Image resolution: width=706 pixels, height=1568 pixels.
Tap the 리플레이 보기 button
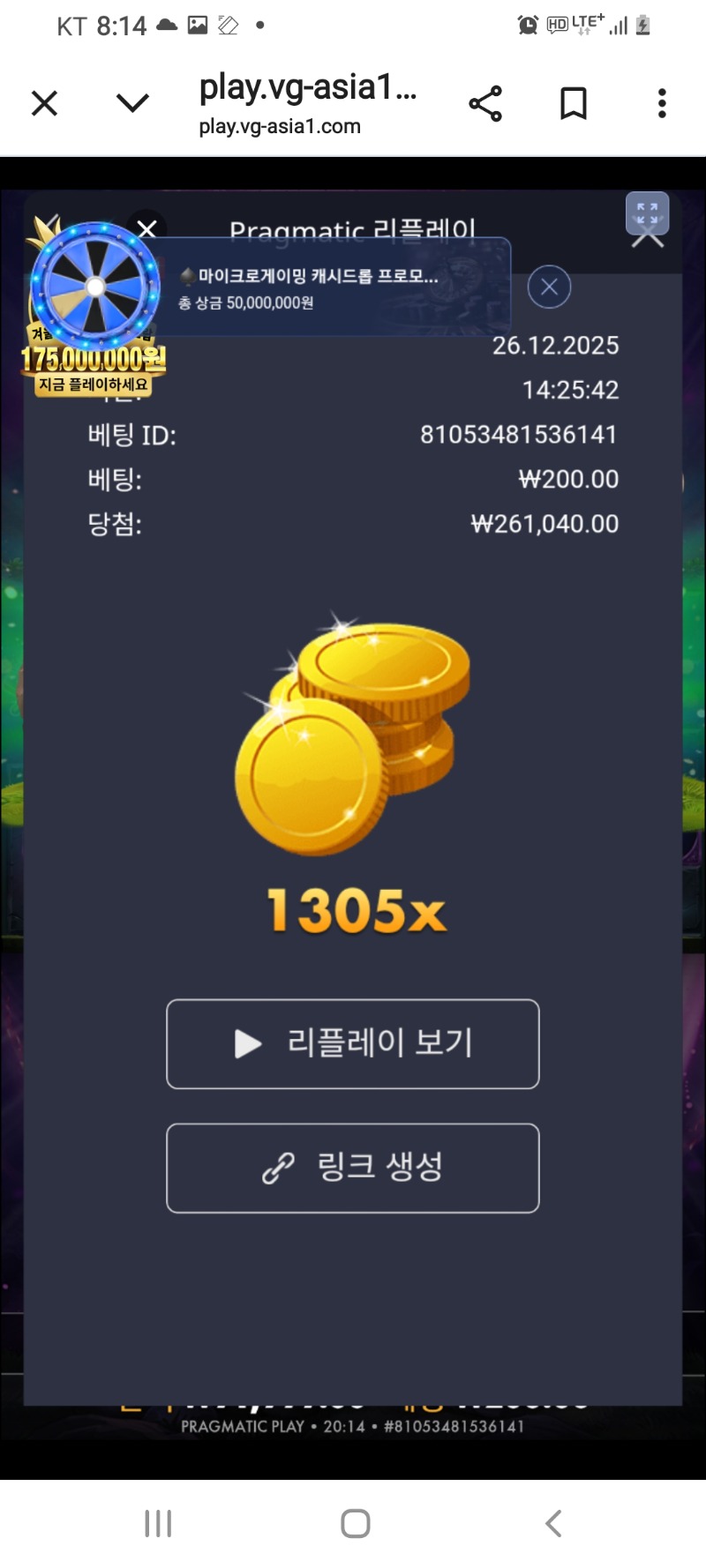[353, 1043]
